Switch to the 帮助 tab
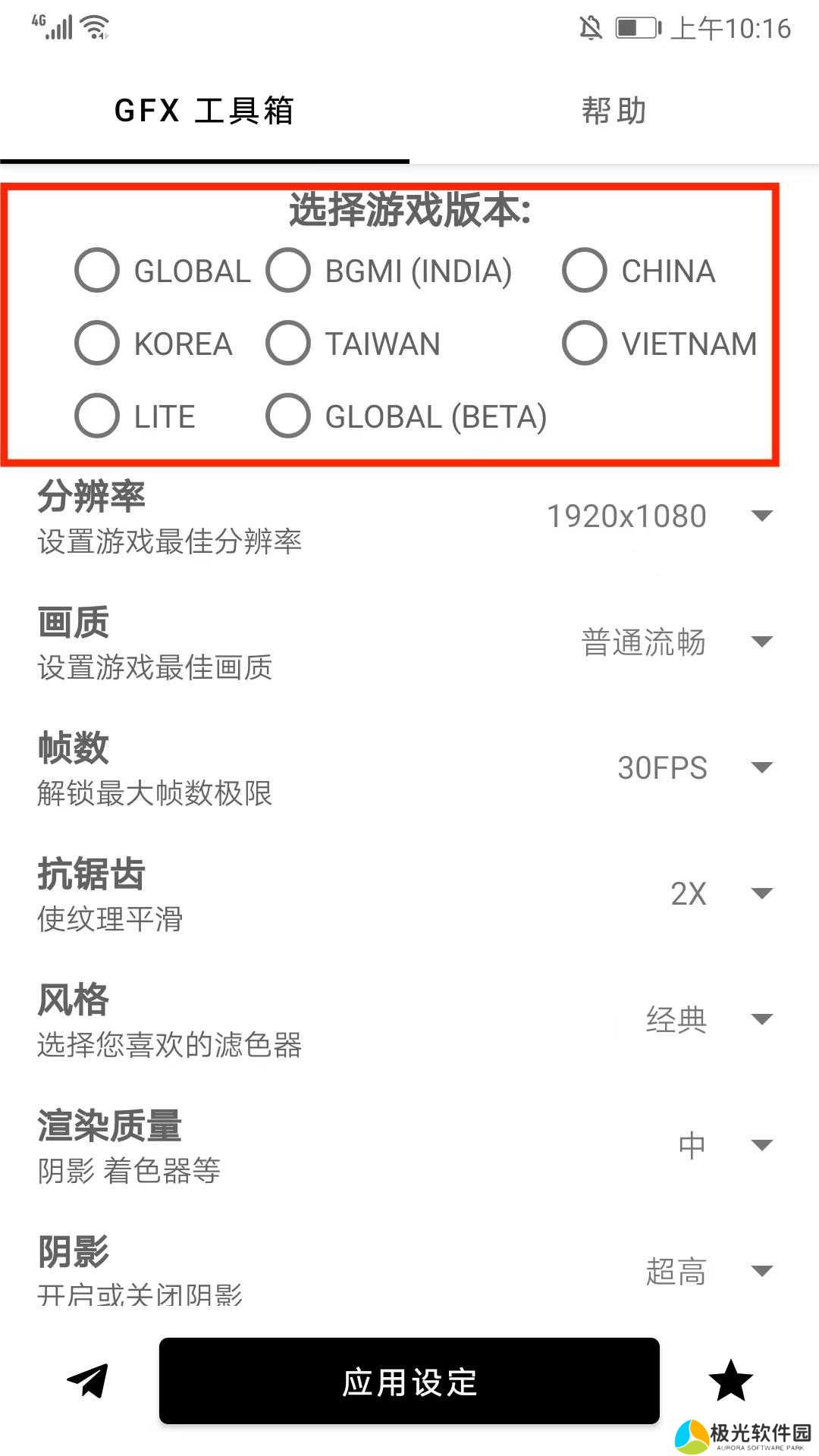The height and width of the screenshot is (1456, 819). click(613, 111)
